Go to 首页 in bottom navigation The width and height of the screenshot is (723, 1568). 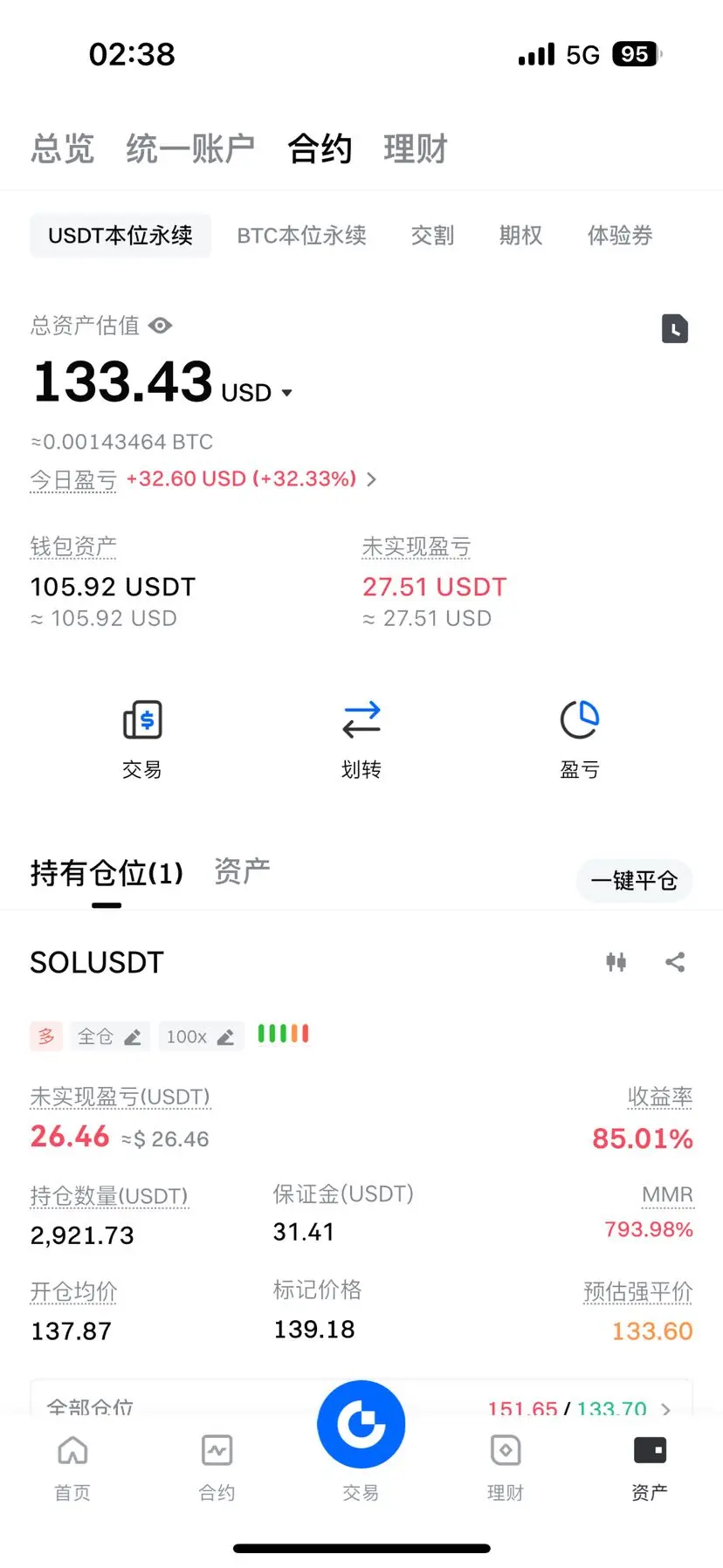coord(72,1468)
